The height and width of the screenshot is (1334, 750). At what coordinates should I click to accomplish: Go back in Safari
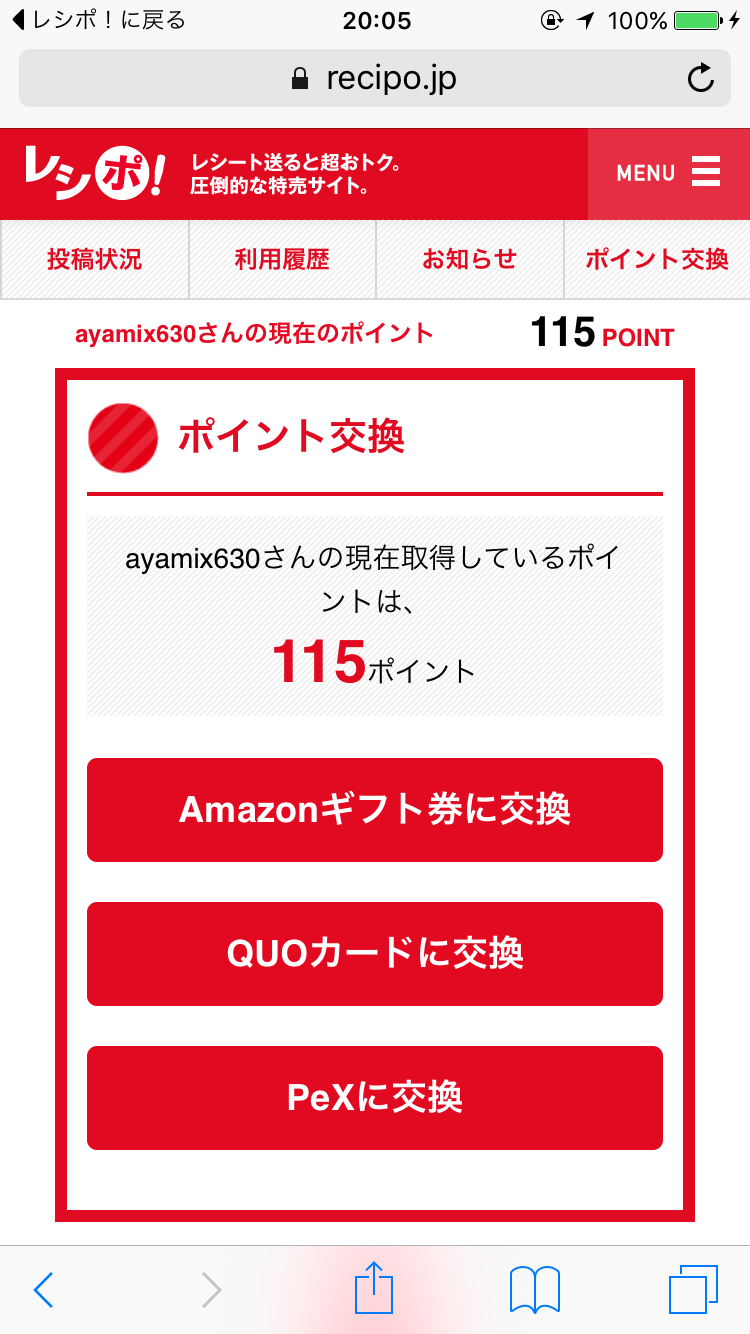[x=43, y=1290]
